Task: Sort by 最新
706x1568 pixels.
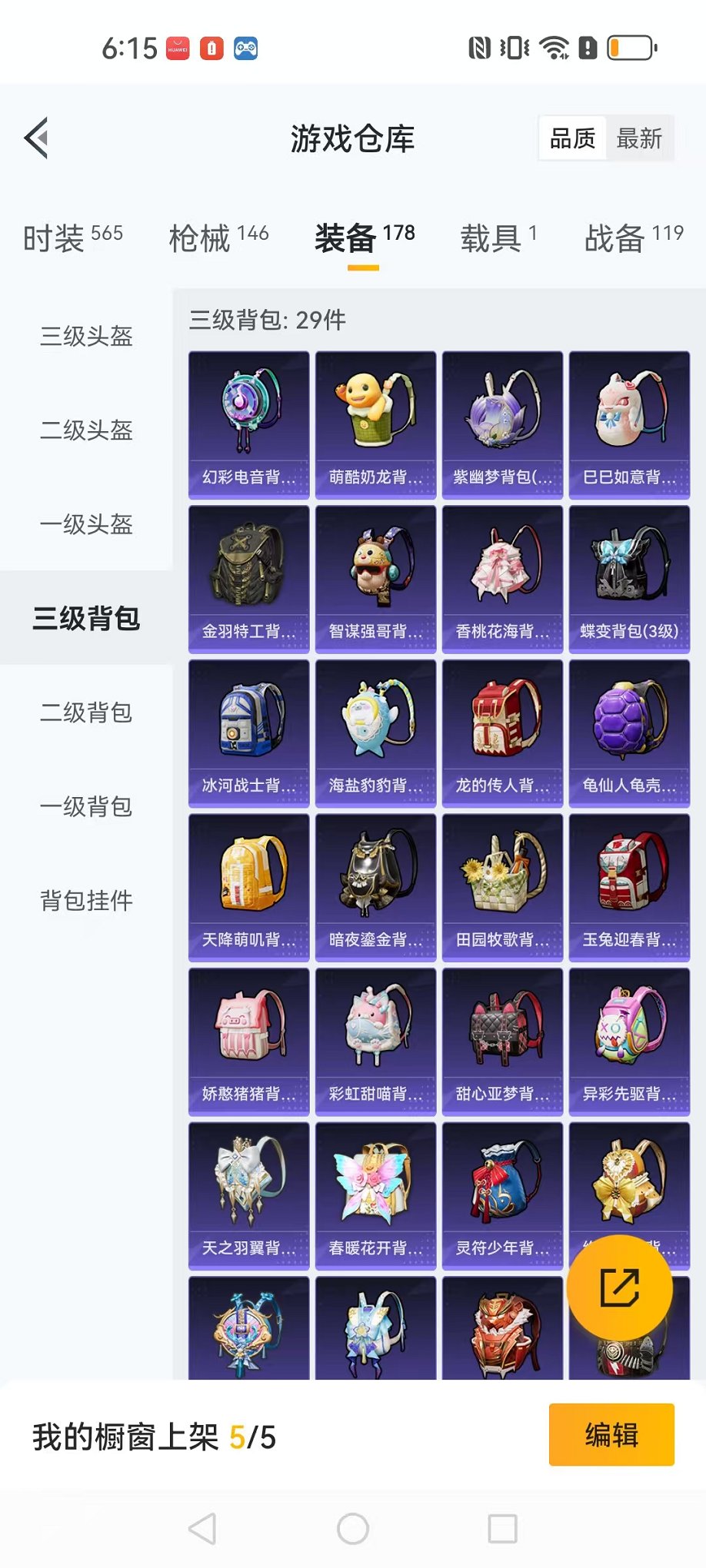Action: 639,138
